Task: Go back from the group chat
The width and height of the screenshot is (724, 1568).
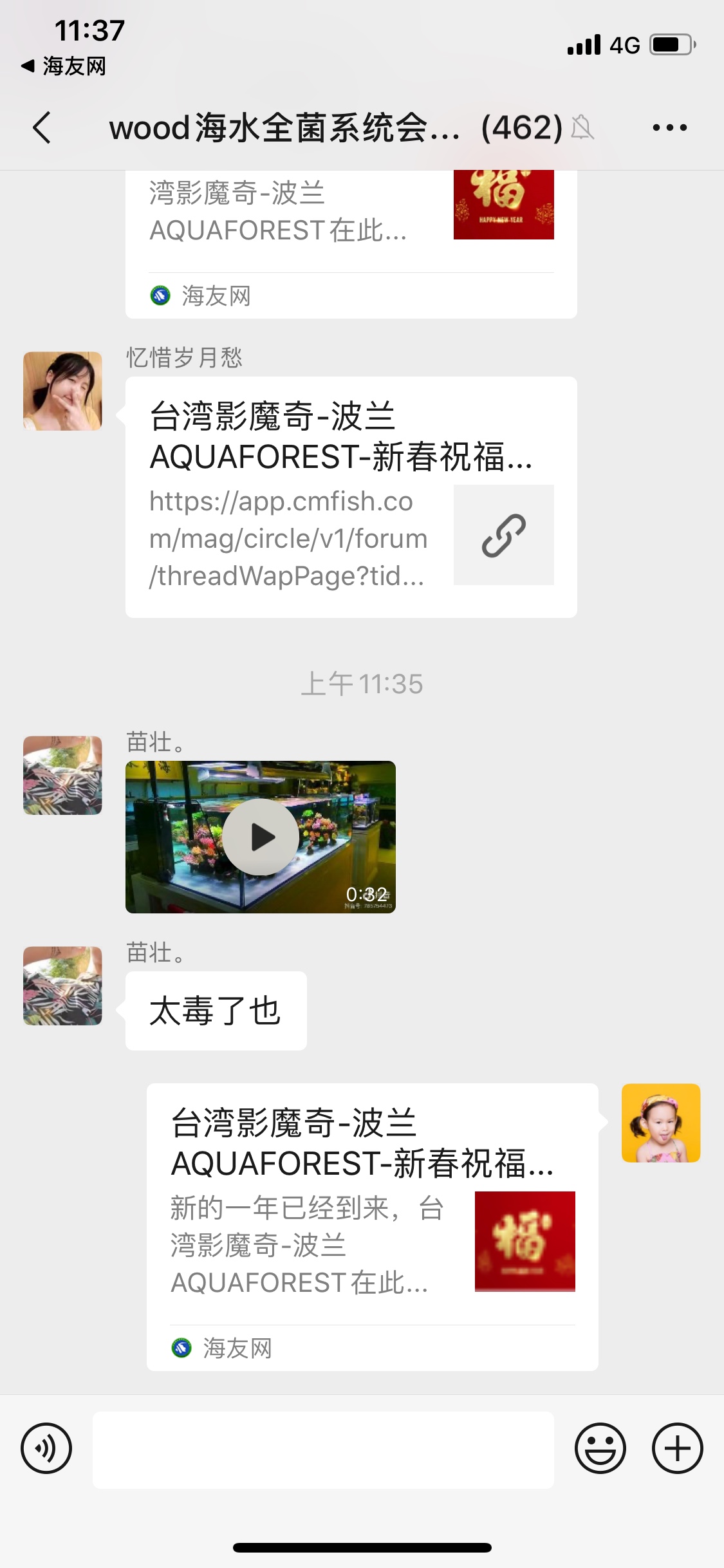Action: [42, 127]
